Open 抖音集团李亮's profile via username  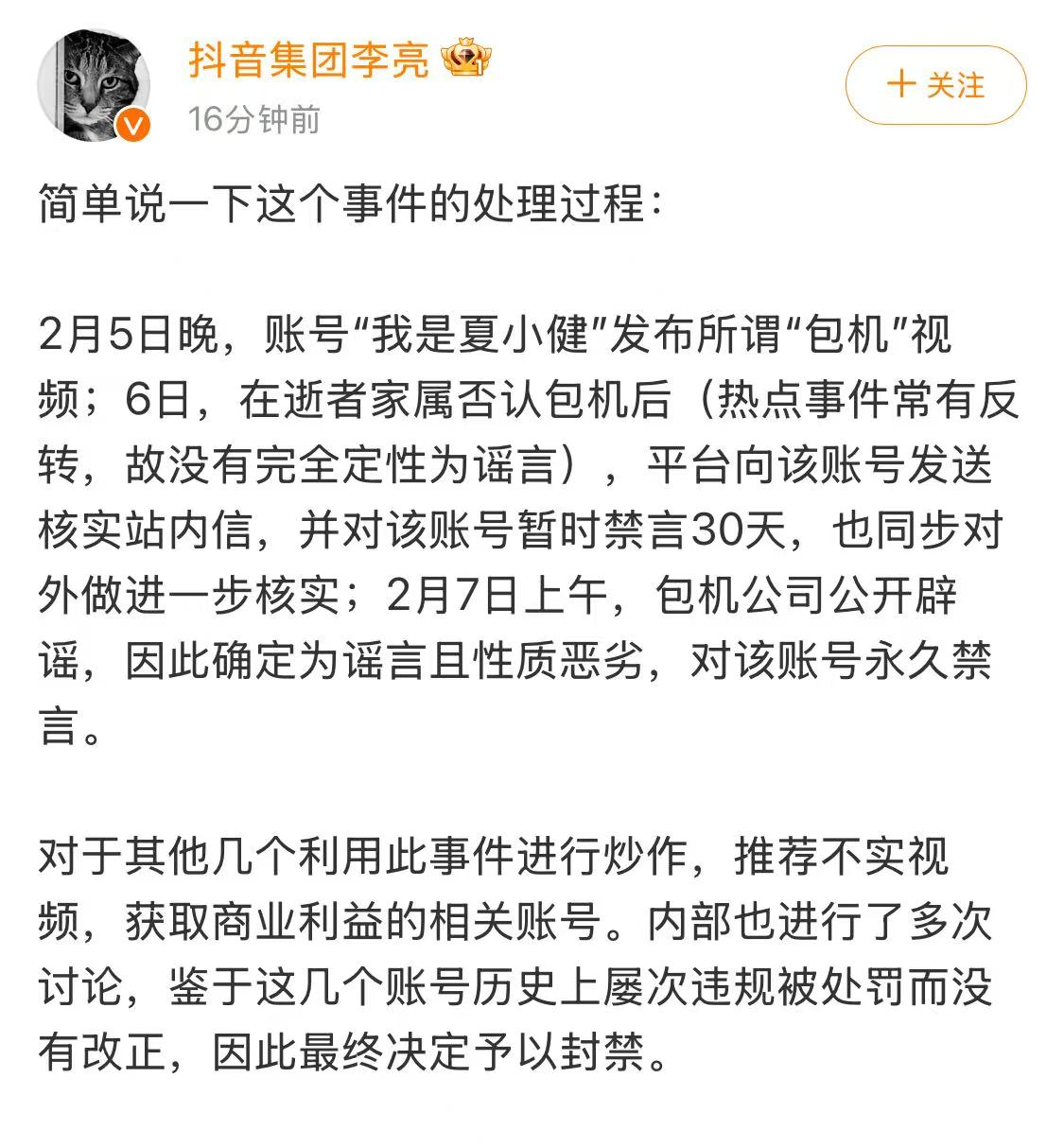point(308,61)
